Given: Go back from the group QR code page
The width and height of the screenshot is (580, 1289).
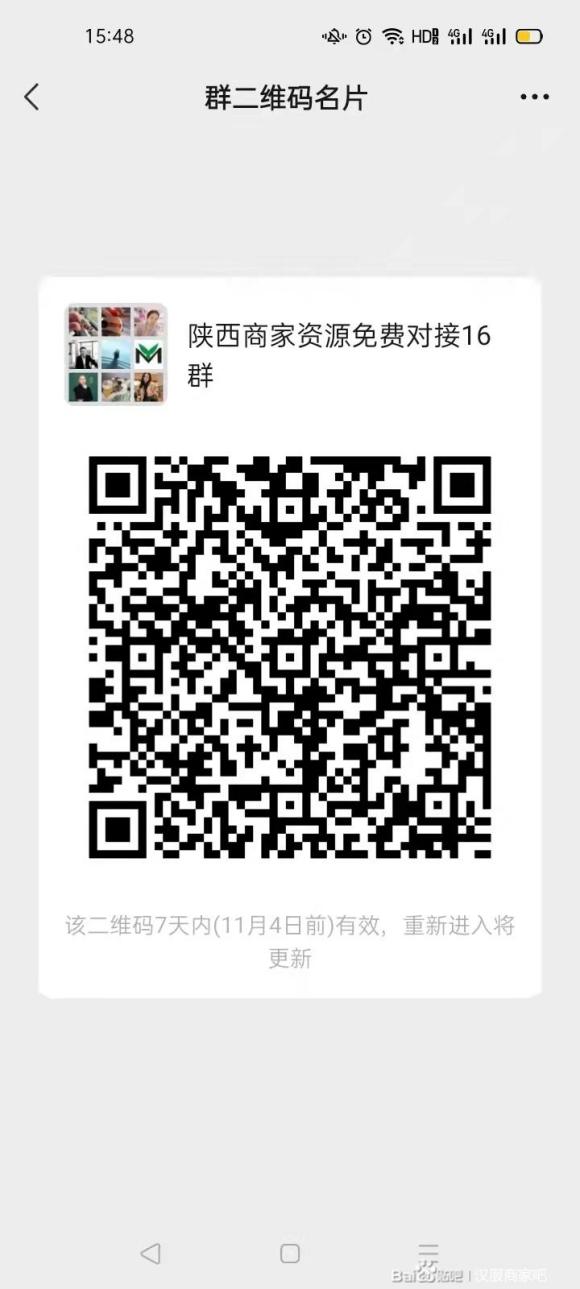Looking at the screenshot, I should coord(32,97).
